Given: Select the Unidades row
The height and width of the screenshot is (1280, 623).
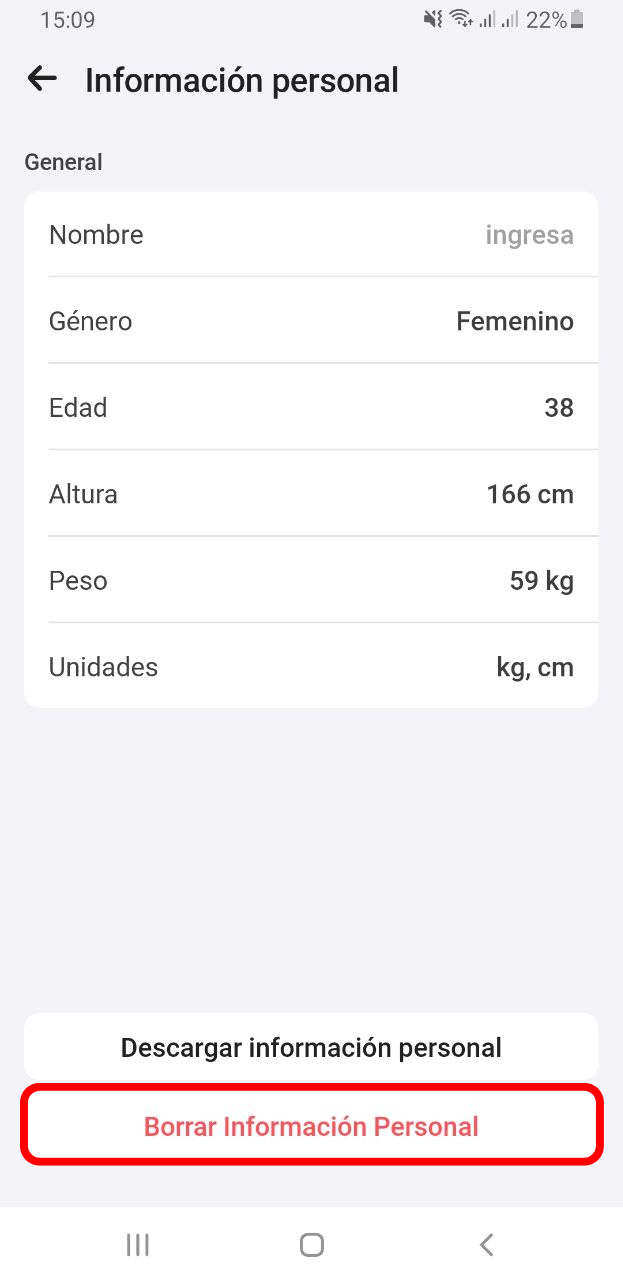Looking at the screenshot, I should 311,667.
